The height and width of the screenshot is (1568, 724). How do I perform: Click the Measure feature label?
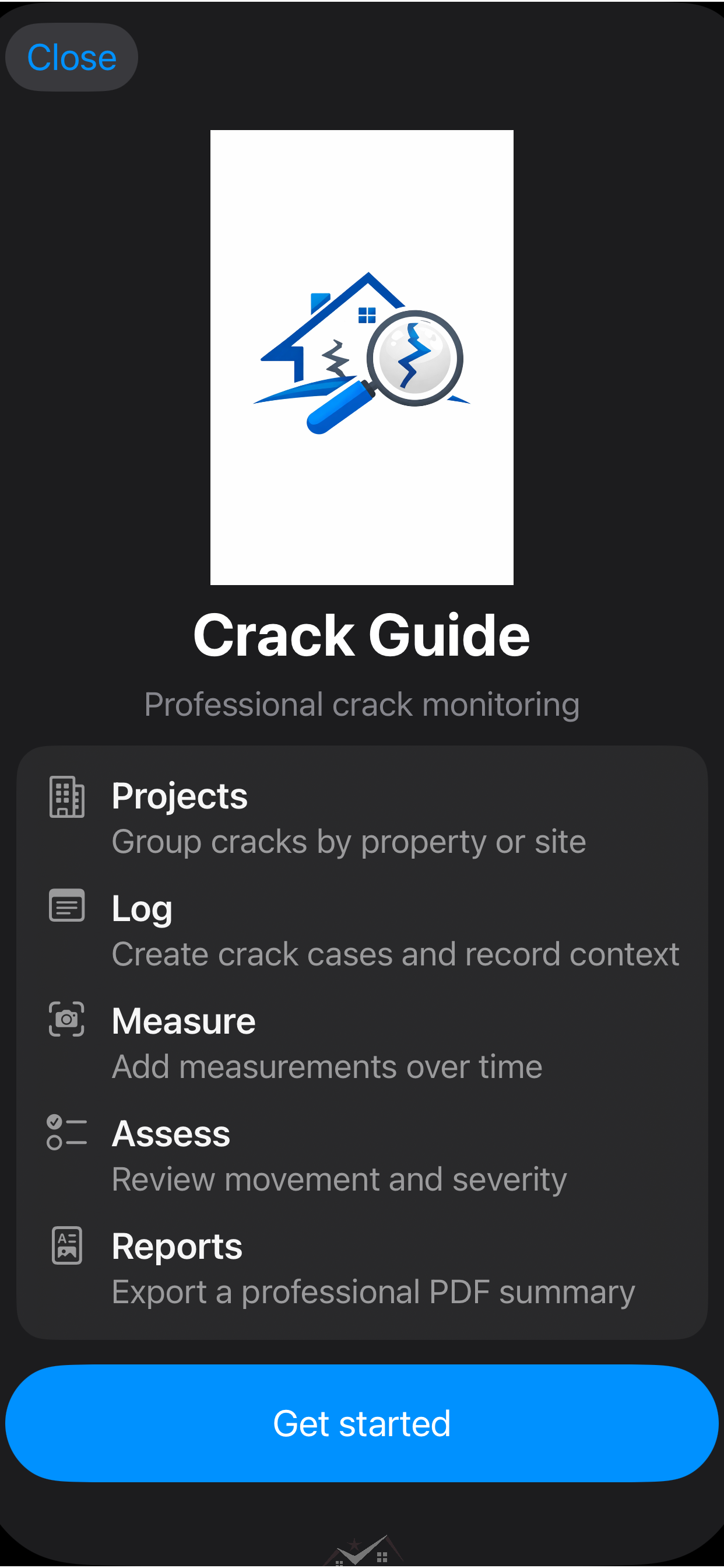click(182, 1020)
